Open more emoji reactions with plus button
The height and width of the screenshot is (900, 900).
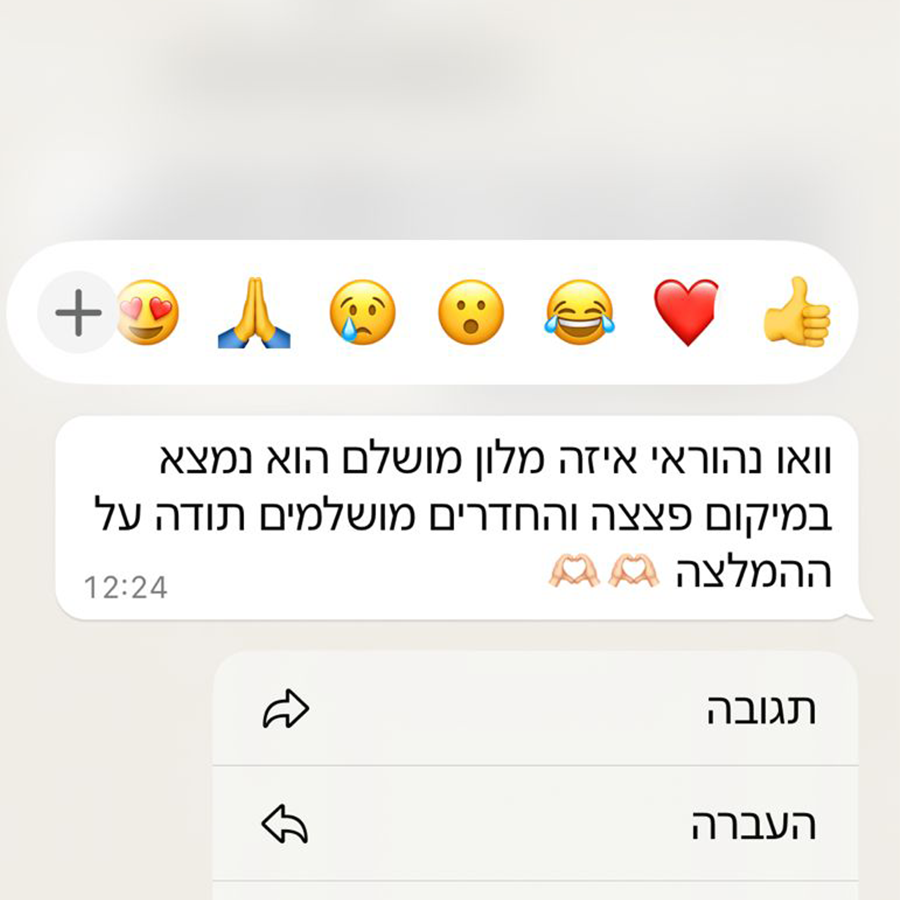[77, 312]
